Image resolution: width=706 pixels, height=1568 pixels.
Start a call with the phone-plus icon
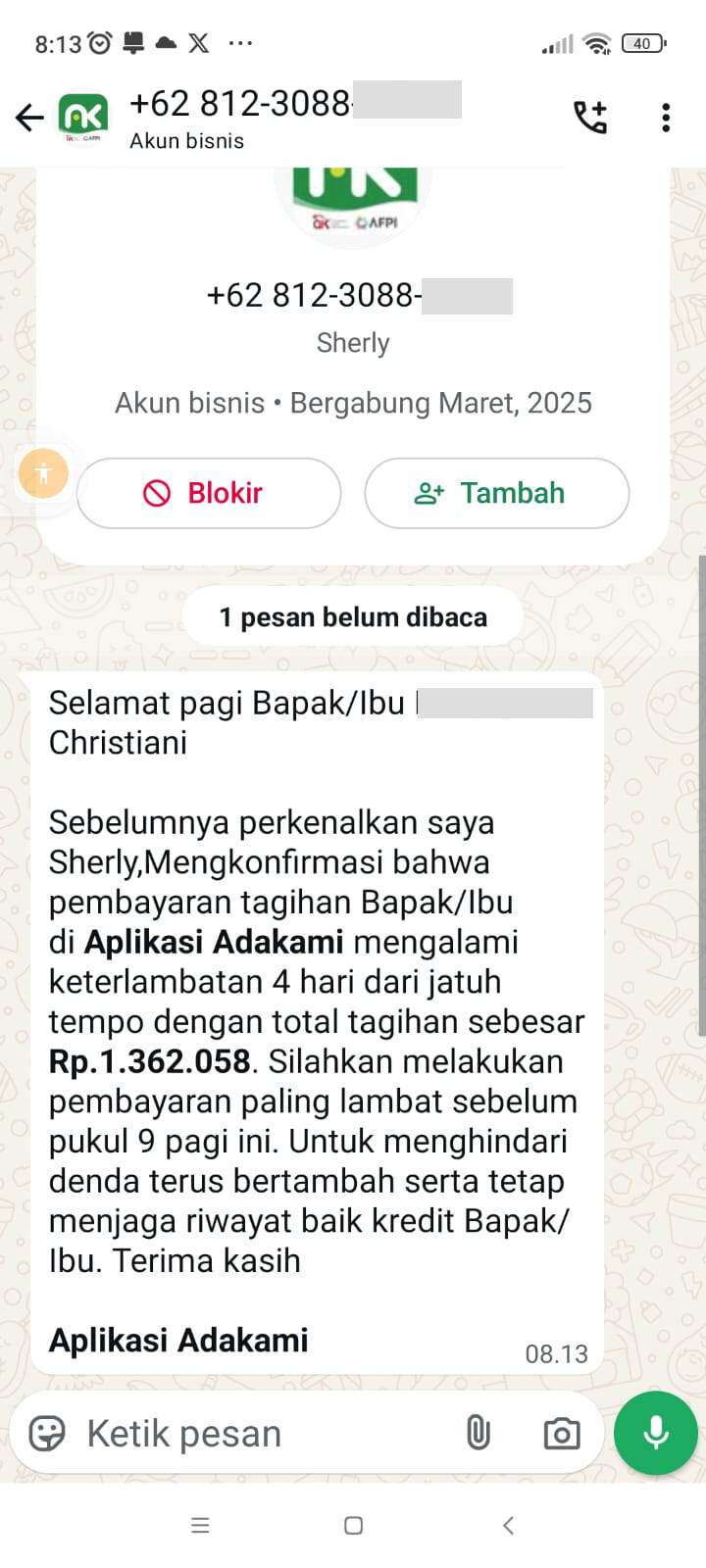pos(590,118)
